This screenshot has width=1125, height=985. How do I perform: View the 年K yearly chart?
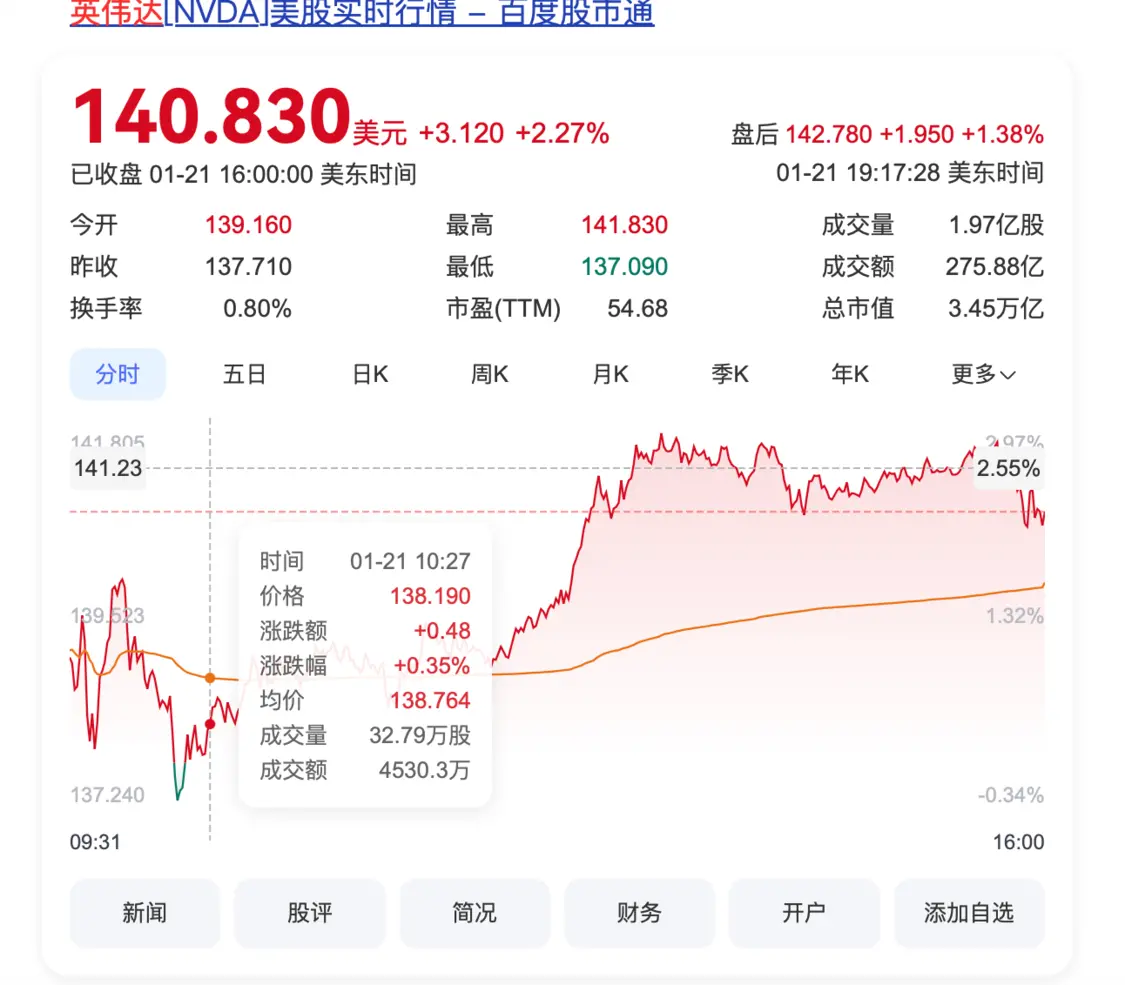850,375
